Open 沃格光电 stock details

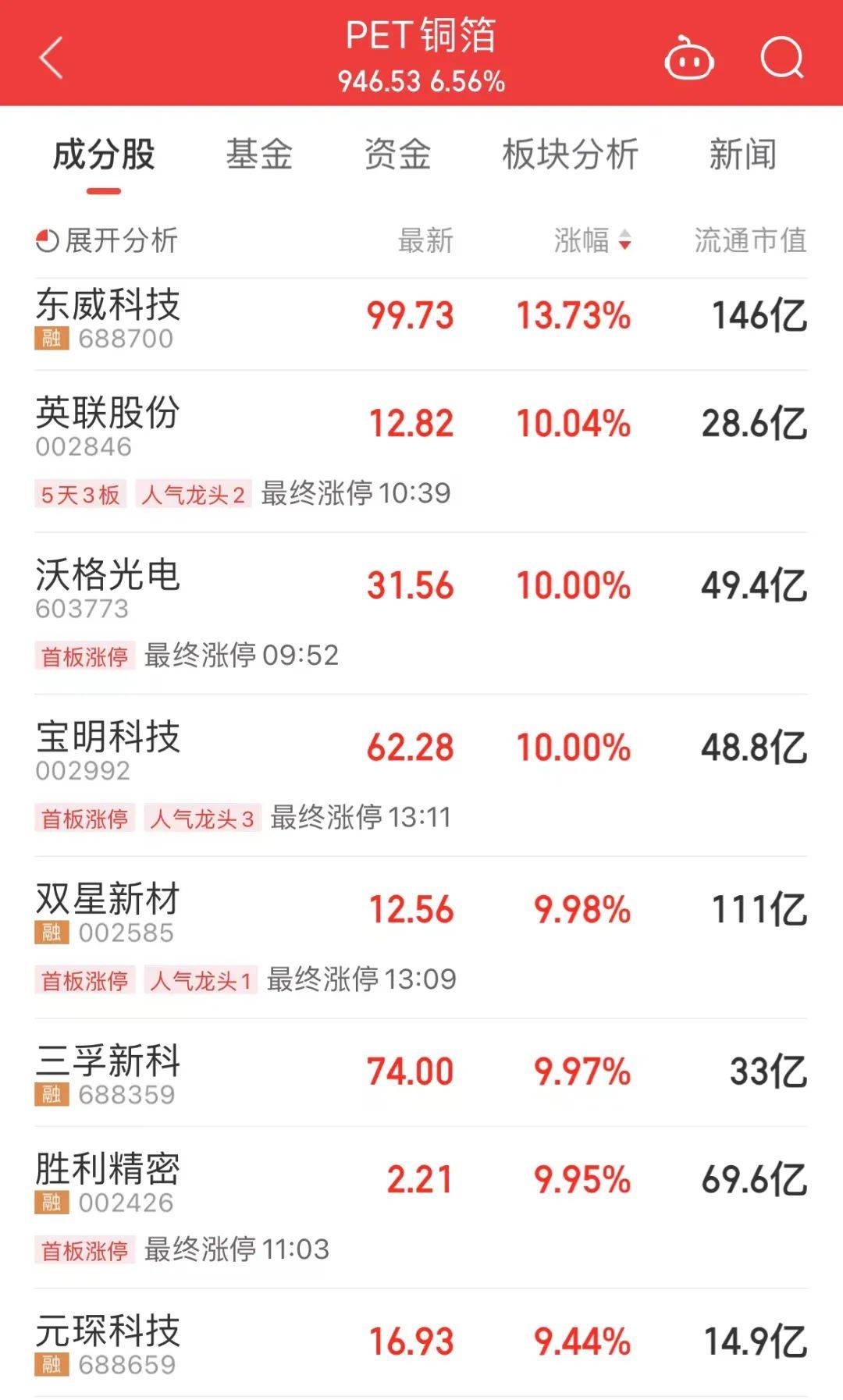click(421, 613)
